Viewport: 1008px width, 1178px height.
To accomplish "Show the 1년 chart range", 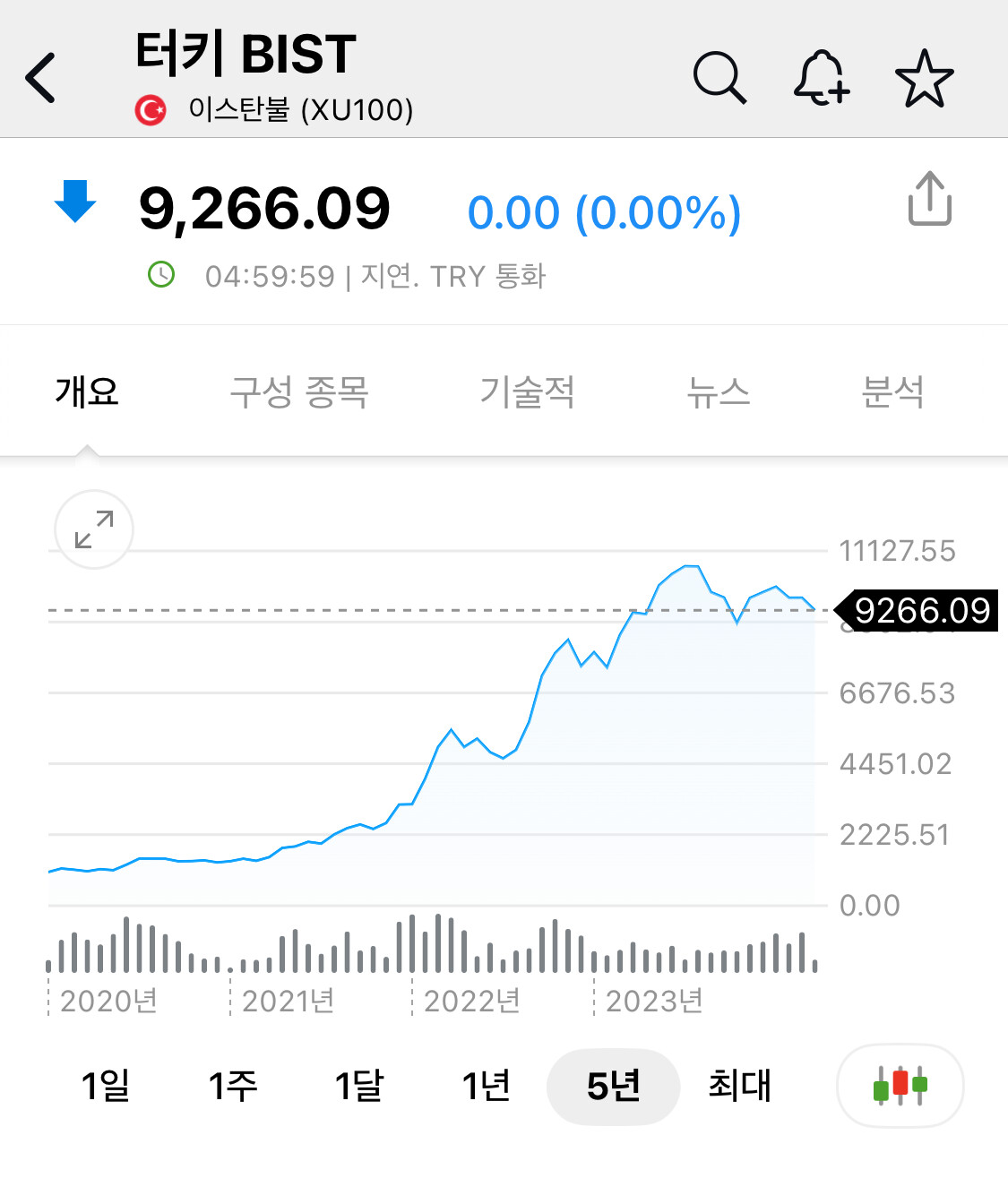I will [487, 1086].
